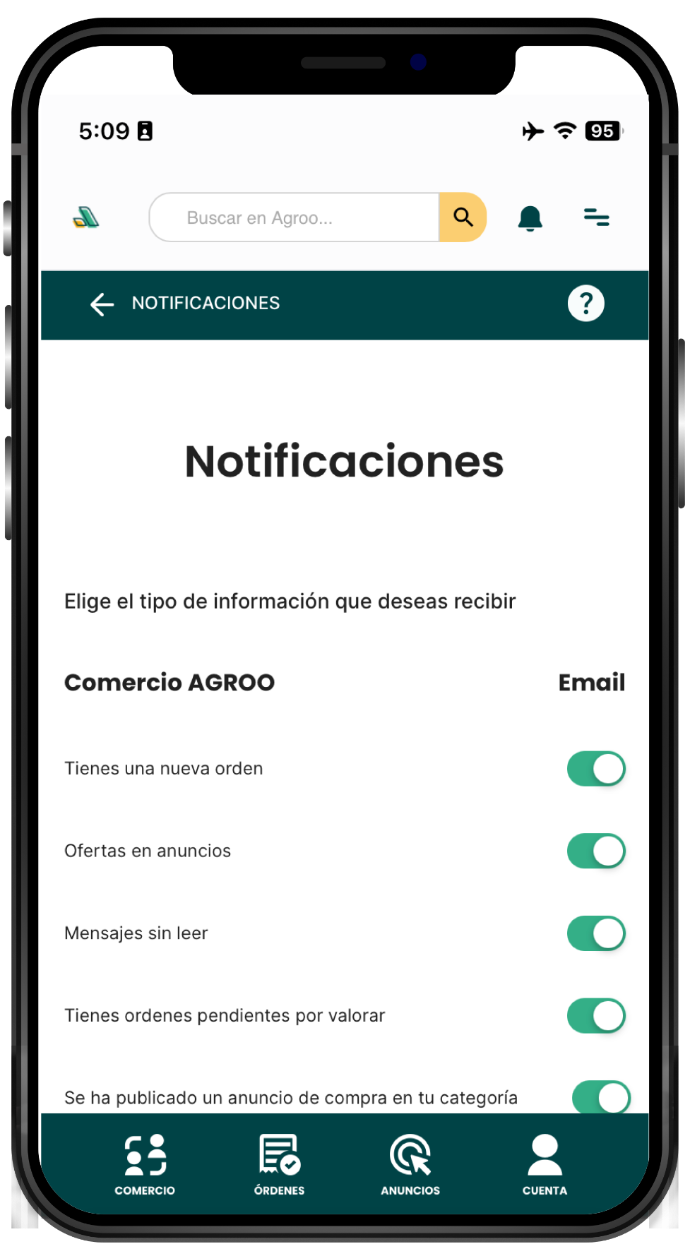This screenshot has height=1256, width=690.
Task: Select the Cuenta tab
Action: [544, 1165]
